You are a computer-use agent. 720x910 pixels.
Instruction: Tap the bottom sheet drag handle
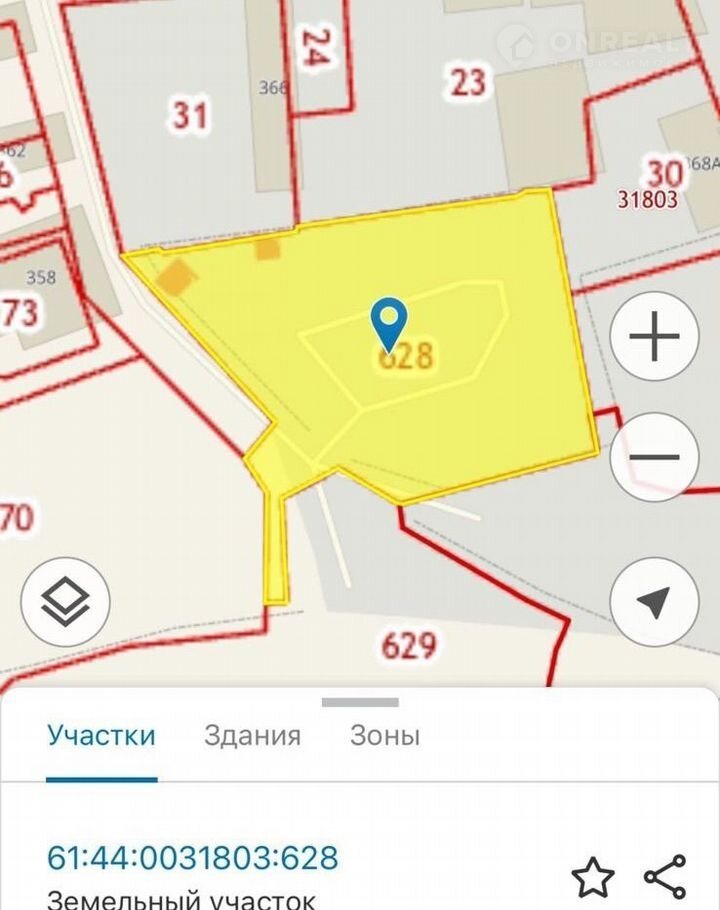pos(360,702)
